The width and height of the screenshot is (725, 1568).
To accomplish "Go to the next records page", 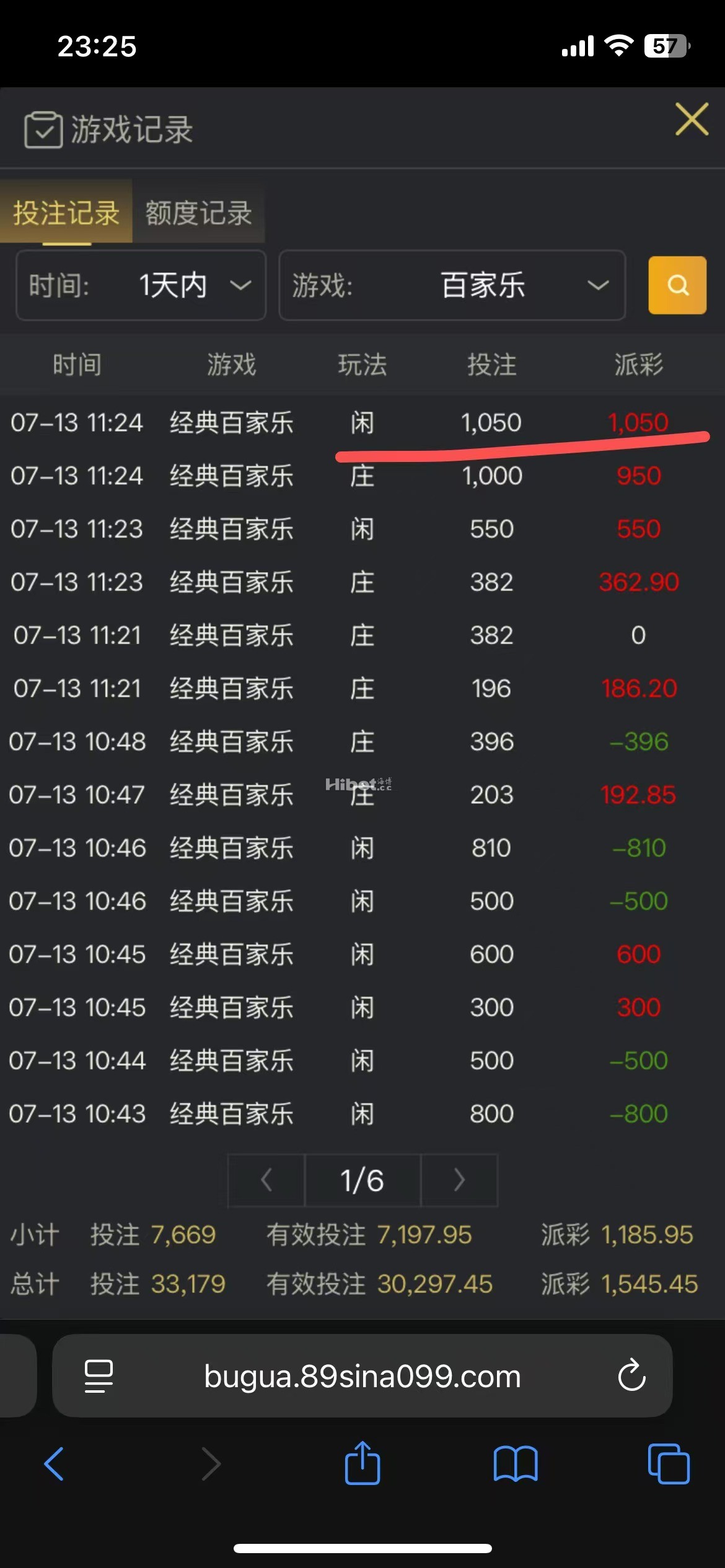I will (459, 1180).
